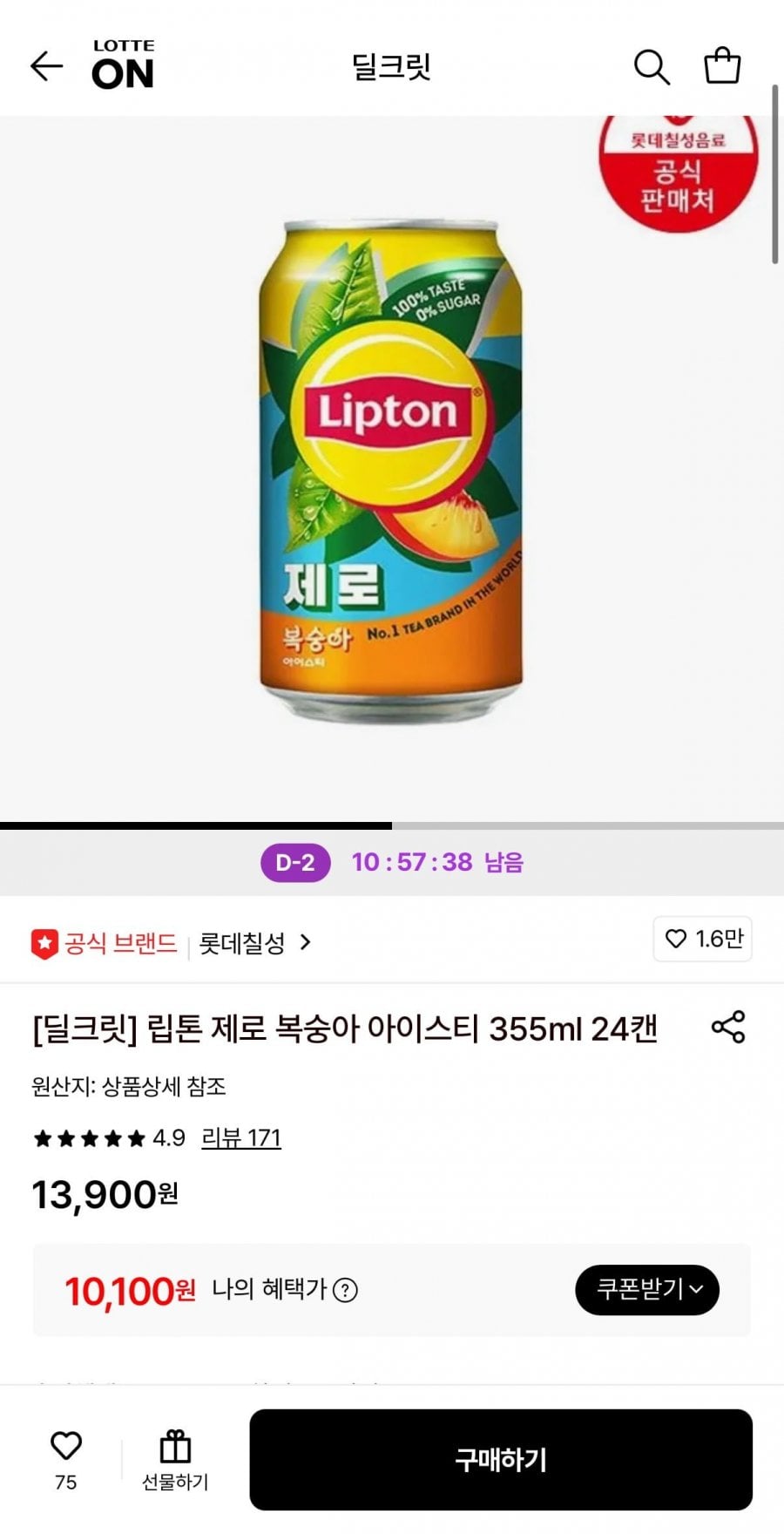The height and width of the screenshot is (1534, 784).
Task: Tap the back arrow
Action: pyautogui.click(x=45, y=66)
